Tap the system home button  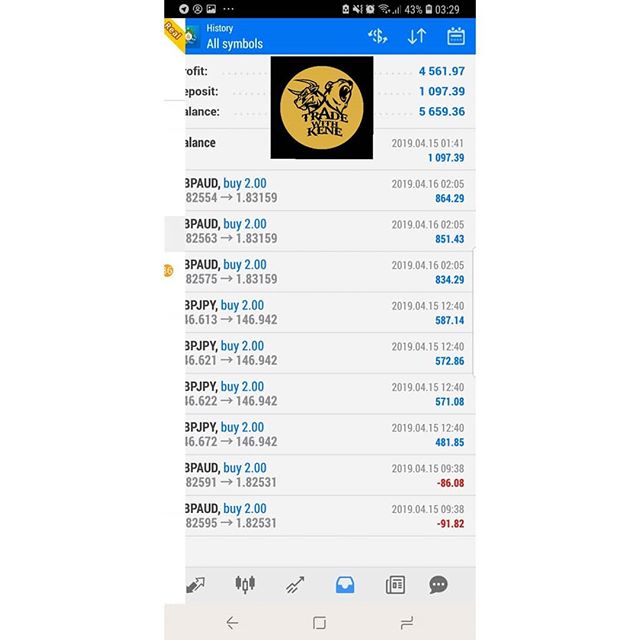click(x=319, y=622)
